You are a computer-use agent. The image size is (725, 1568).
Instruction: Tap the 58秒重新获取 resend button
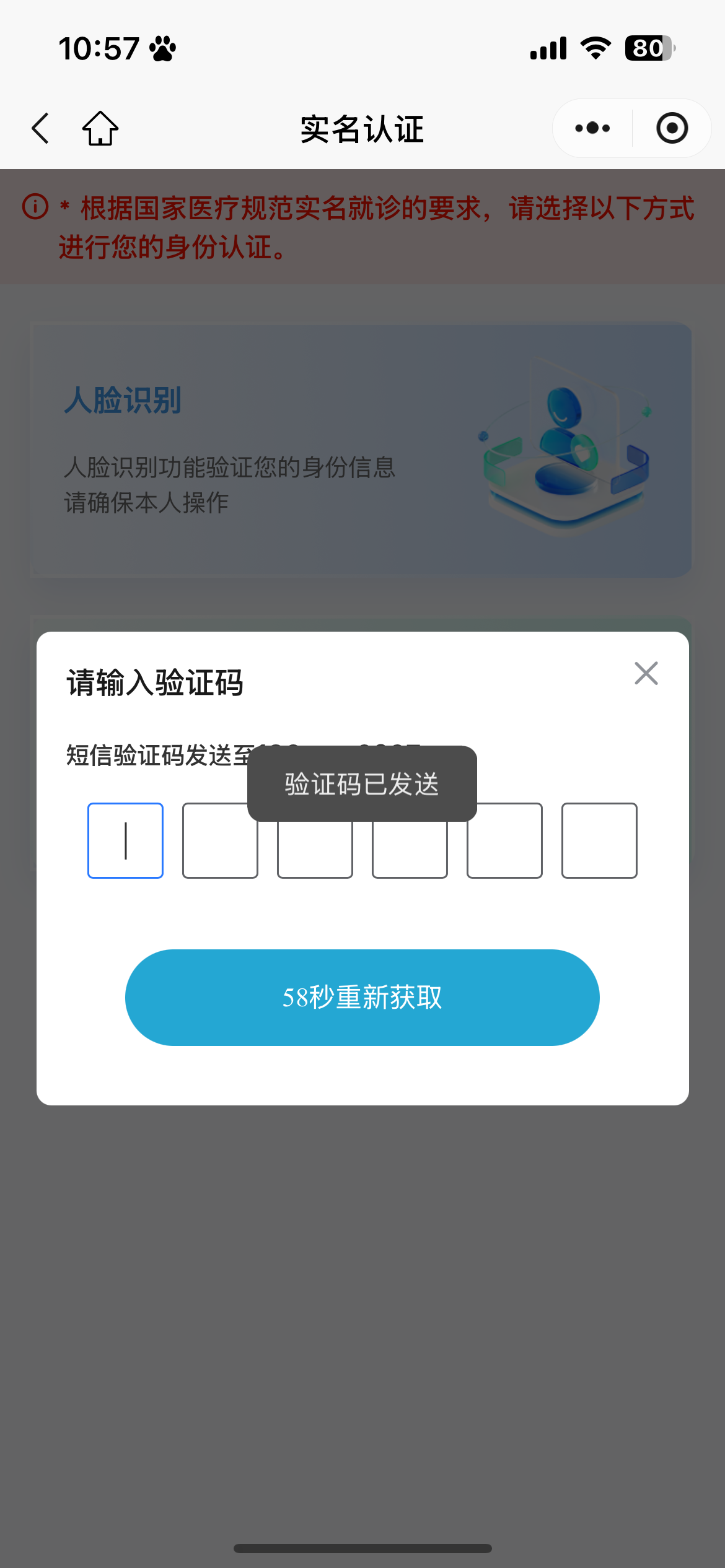pyautogui.click(x=362, y=997)
